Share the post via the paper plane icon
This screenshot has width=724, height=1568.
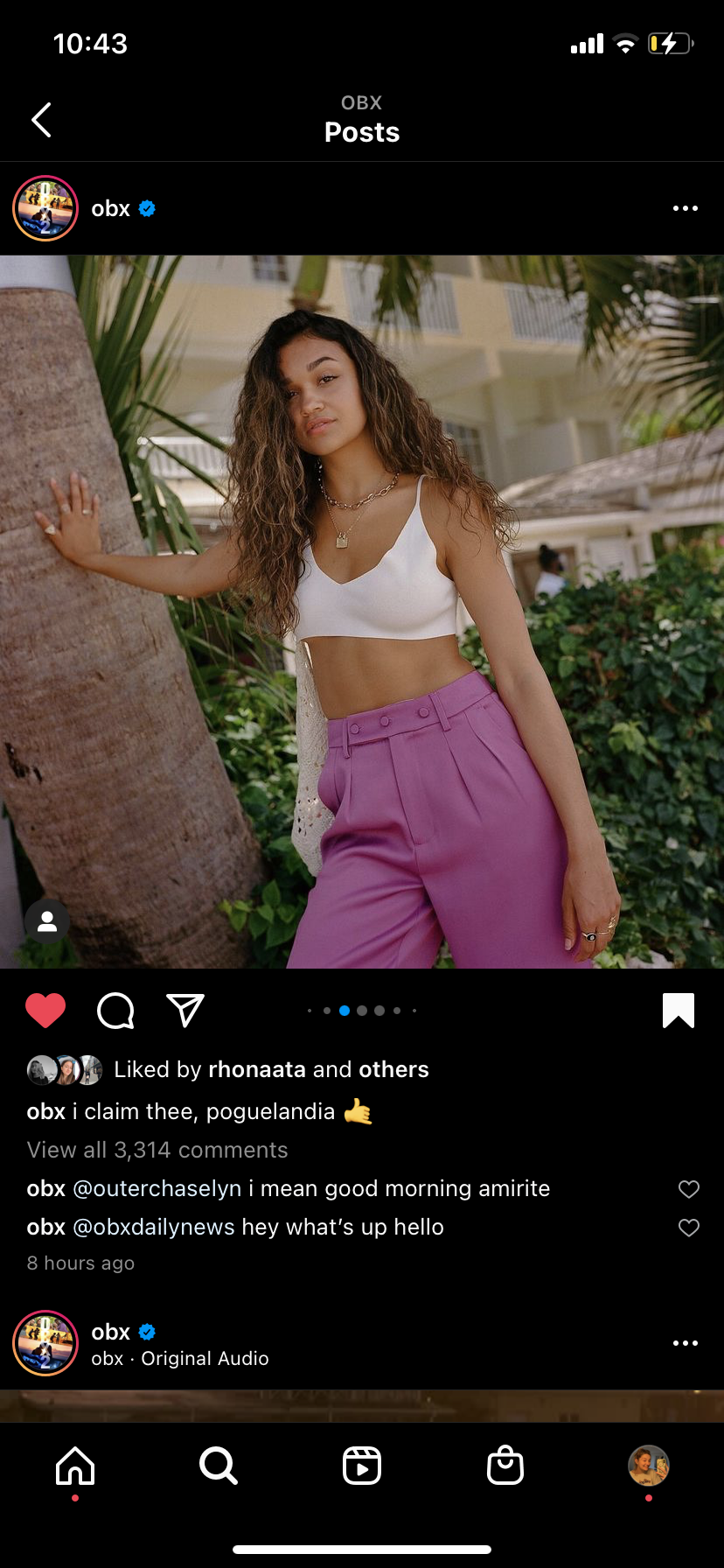pyautogui.click(x=185, y=1010)
